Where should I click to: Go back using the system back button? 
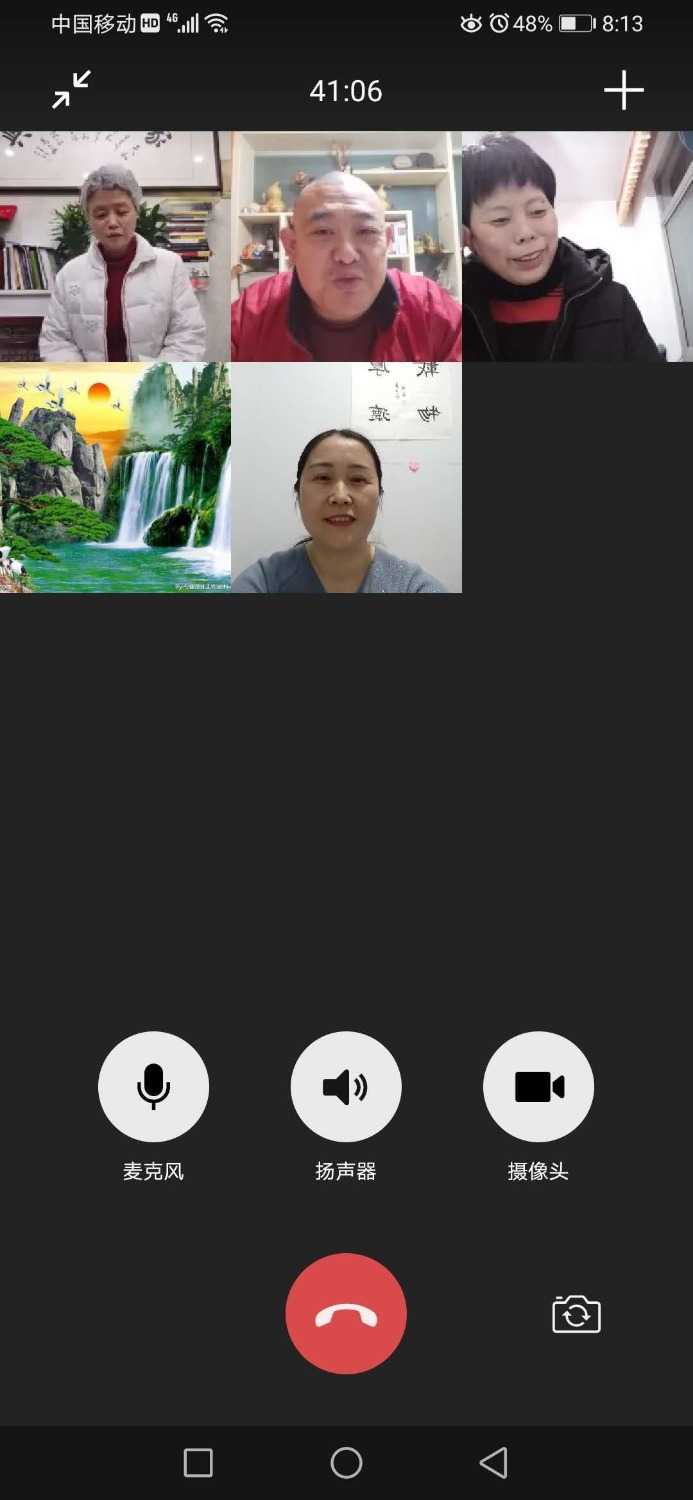click(493, 1462)
